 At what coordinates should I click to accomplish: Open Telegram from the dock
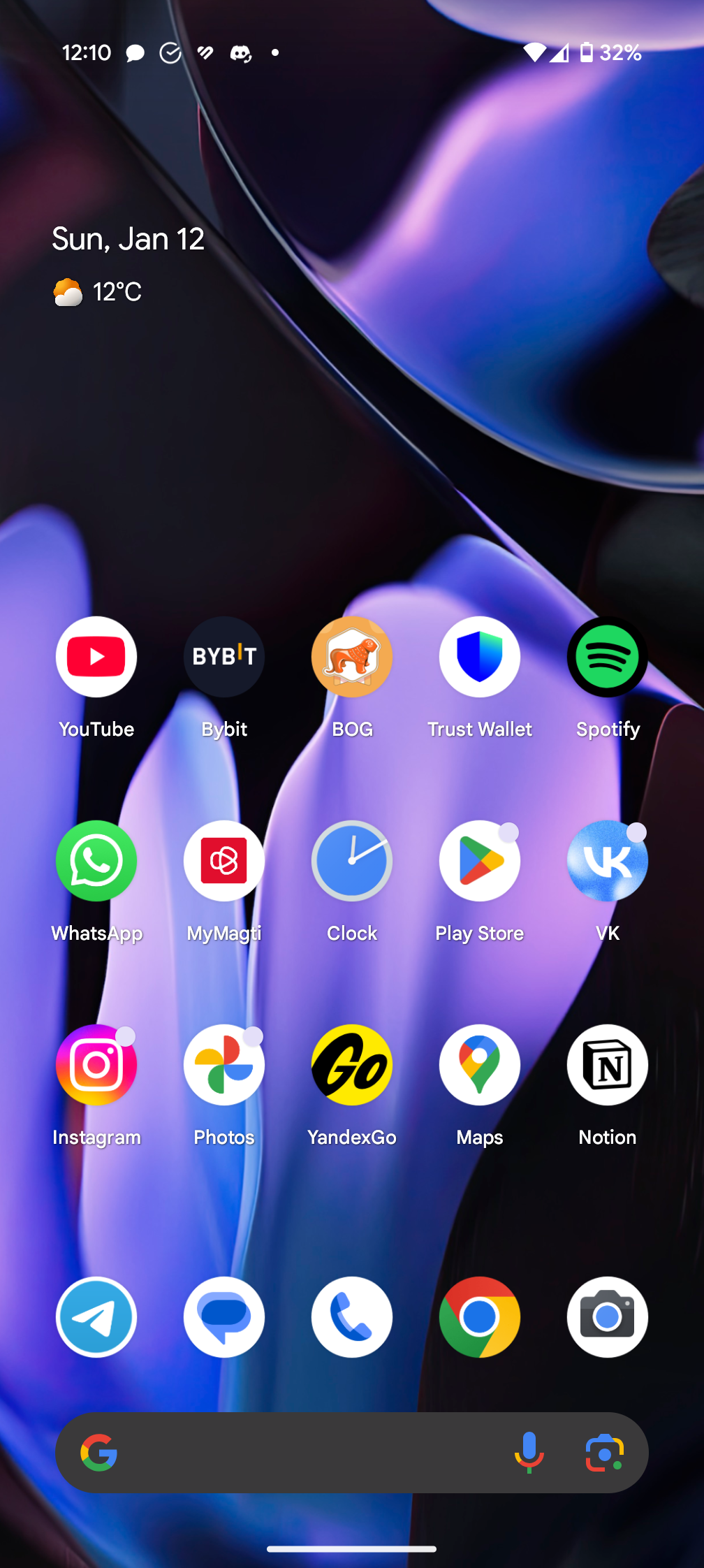pyautogui.click(x=96, y=1317)
